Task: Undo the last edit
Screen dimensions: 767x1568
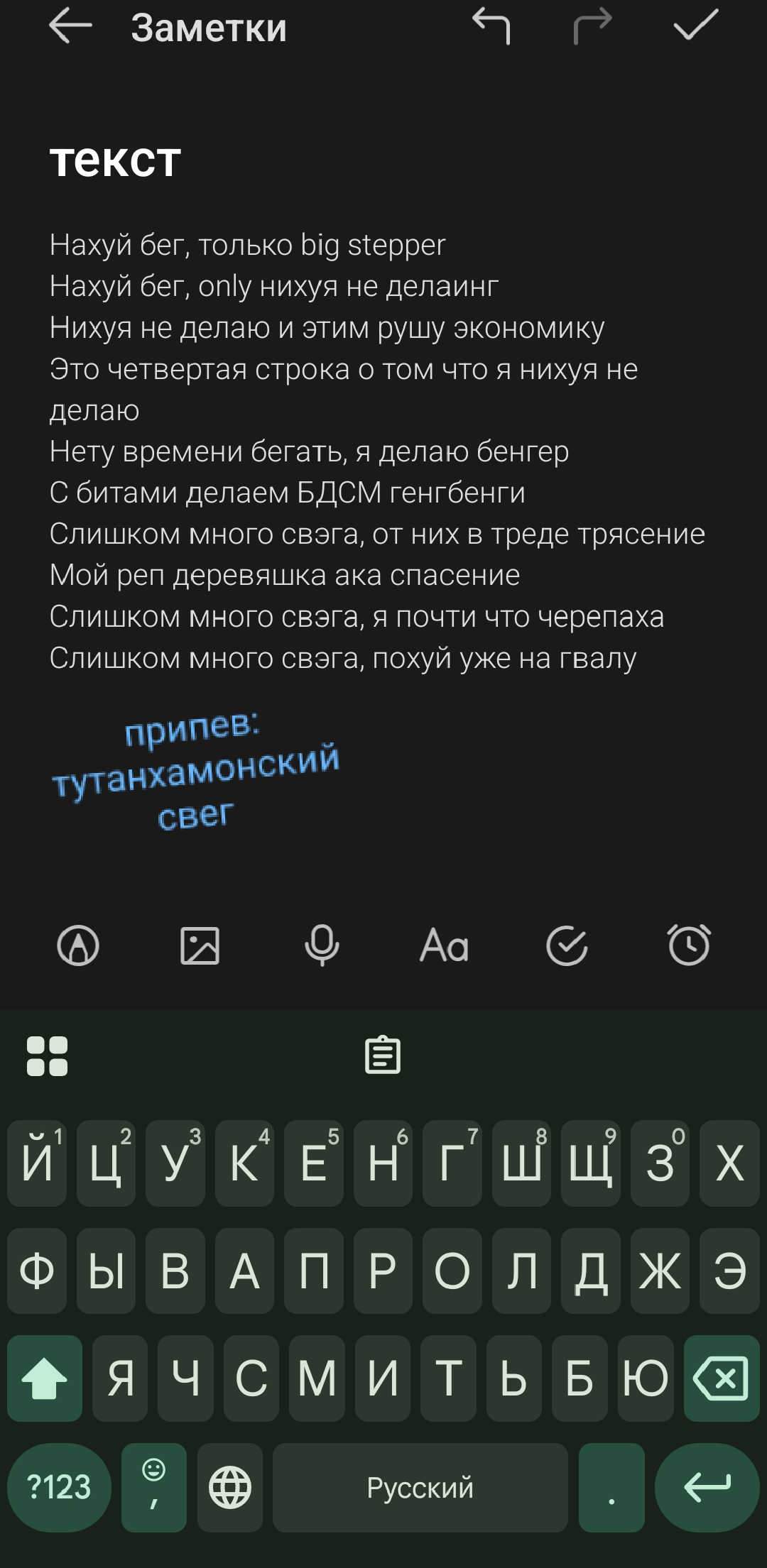Action: [491, 26]
